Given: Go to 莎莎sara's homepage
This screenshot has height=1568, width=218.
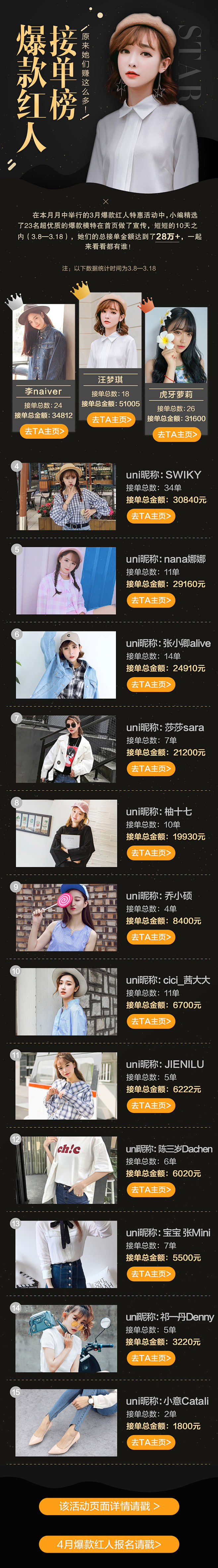Looking at the screenshot, I should (150, 769).
